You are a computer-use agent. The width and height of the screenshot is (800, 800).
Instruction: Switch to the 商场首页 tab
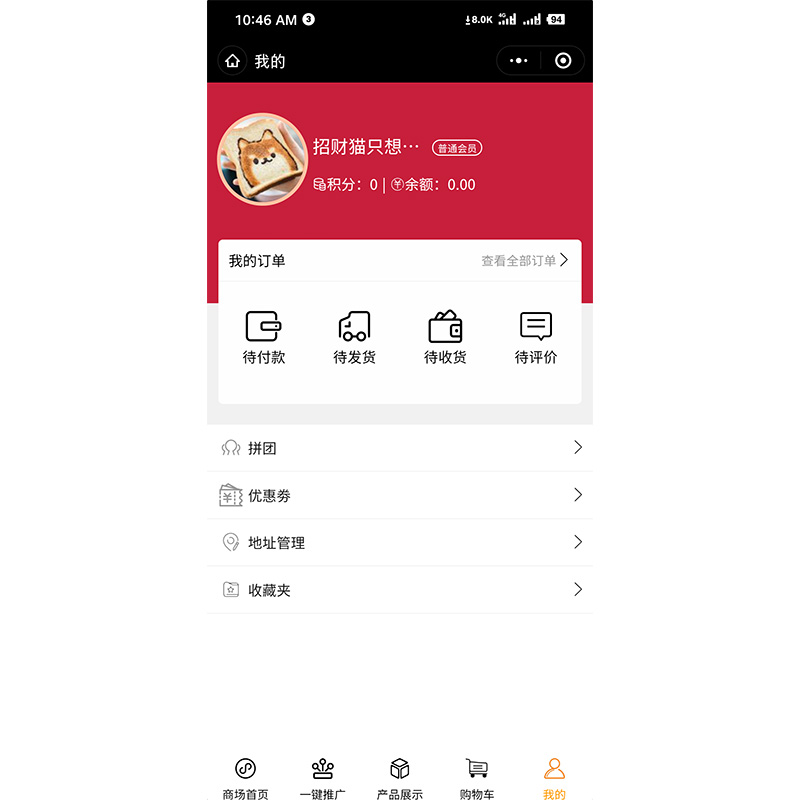point(245,778)
